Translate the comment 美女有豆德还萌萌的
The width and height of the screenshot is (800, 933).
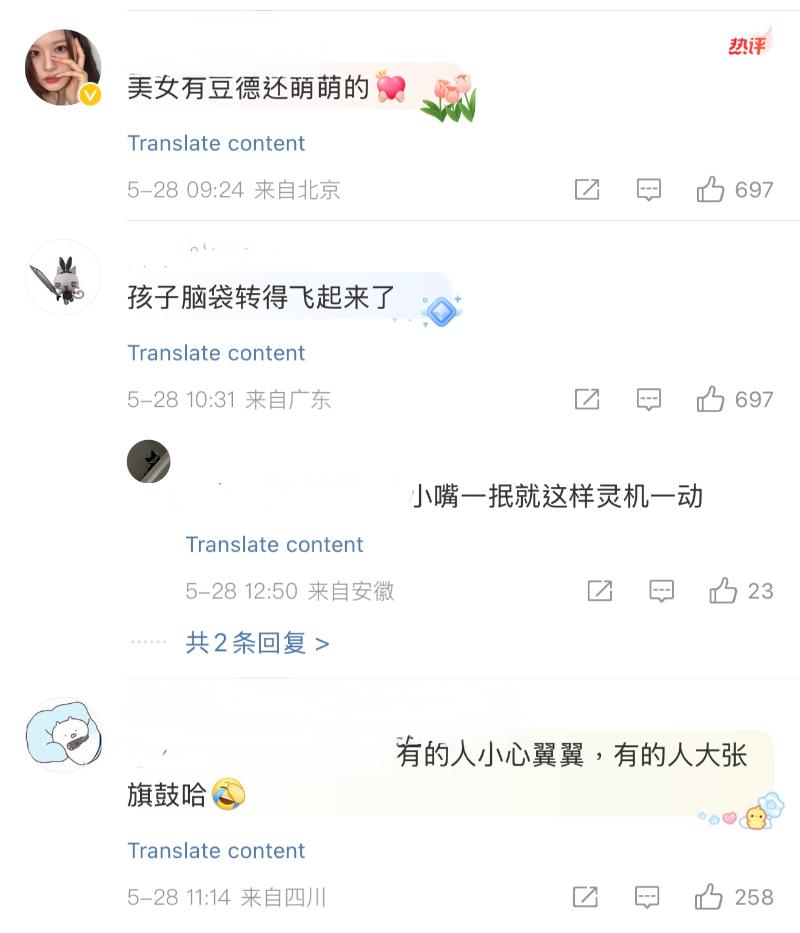[216, 143]
